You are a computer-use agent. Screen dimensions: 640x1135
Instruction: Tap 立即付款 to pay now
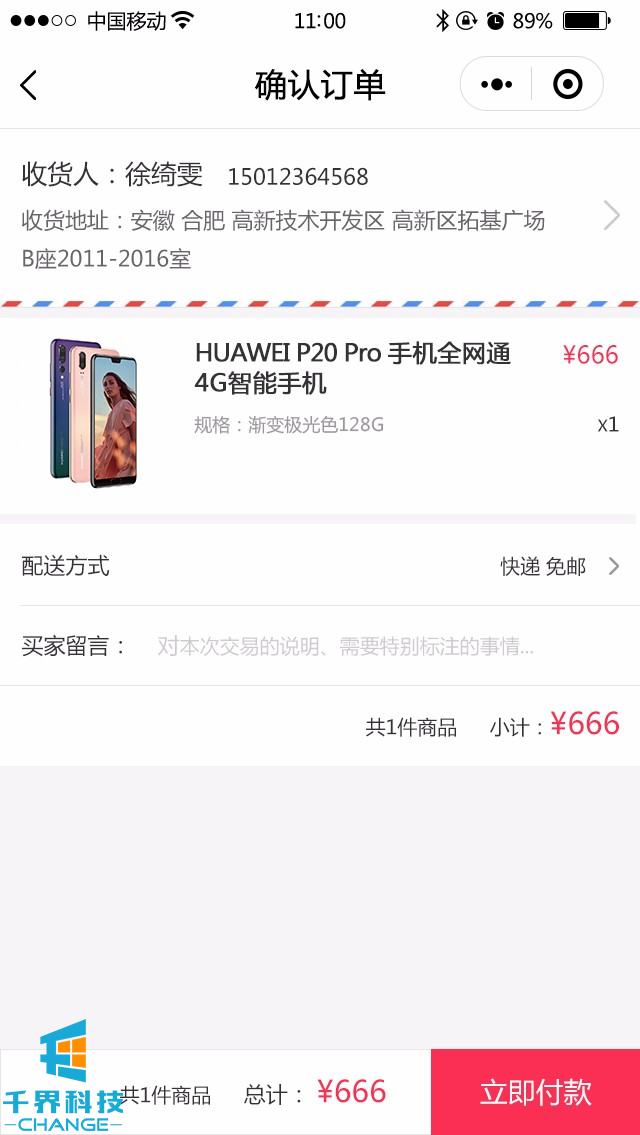click(535, 1092)
